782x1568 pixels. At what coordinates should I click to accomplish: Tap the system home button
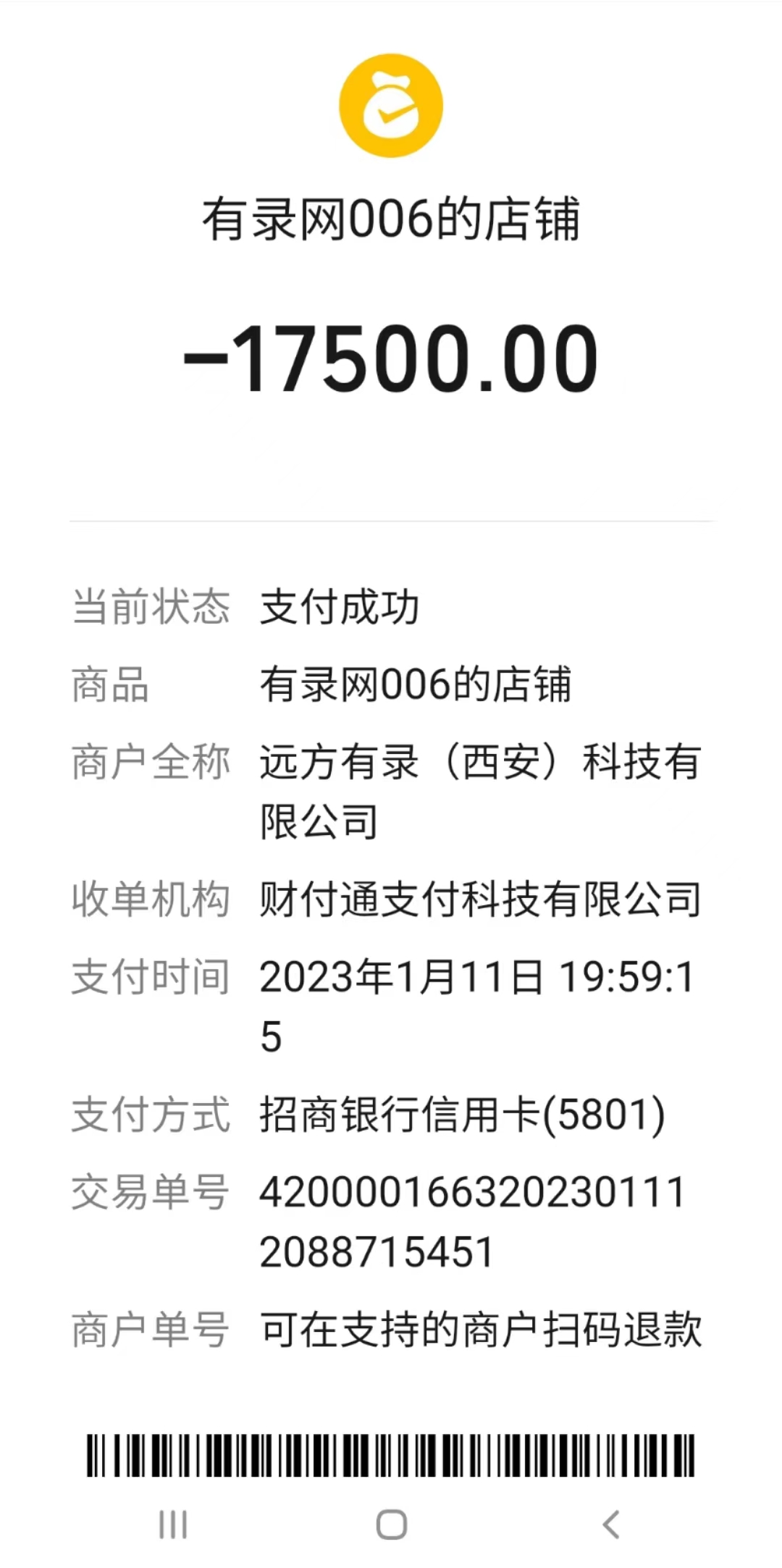click(x=391, y=1525)
